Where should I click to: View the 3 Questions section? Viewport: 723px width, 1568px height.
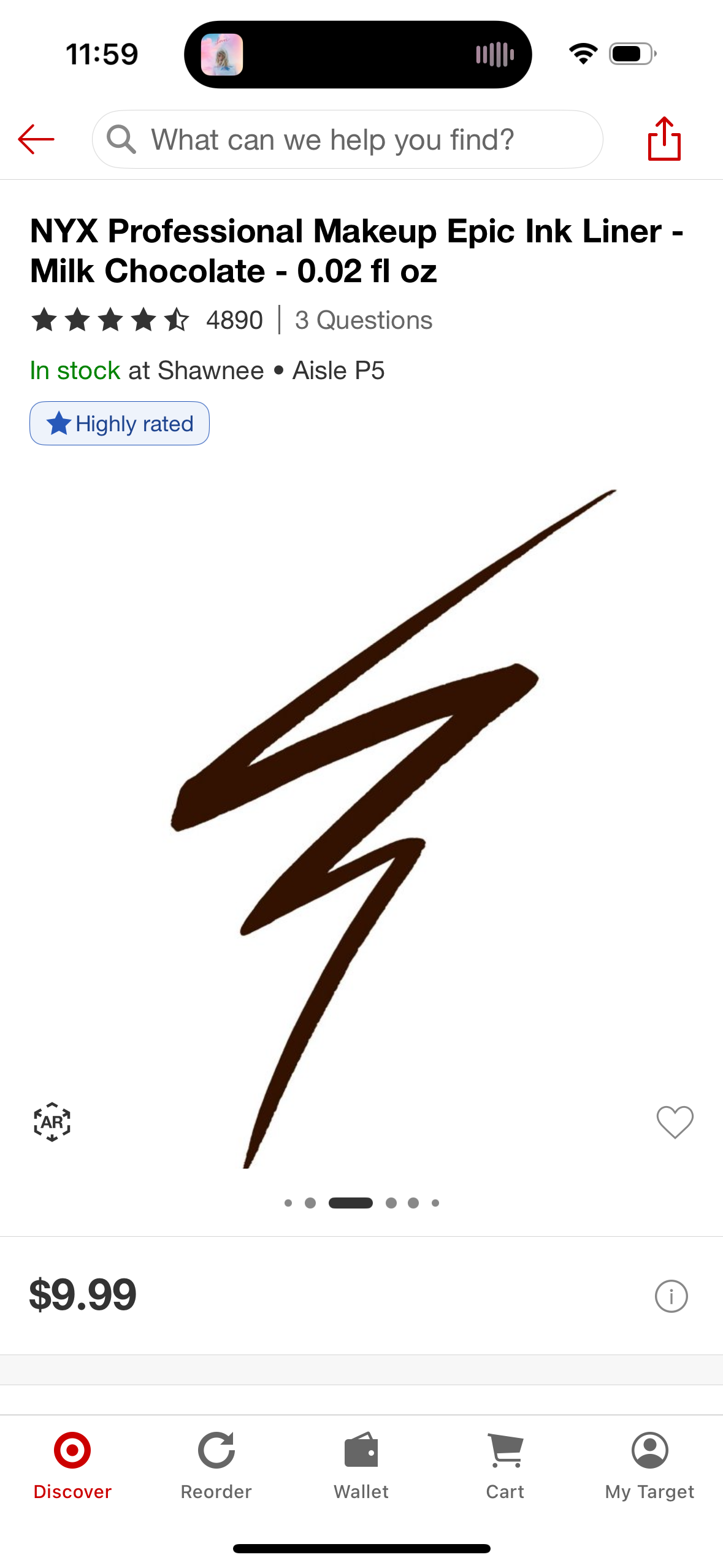tap(363, 320)
